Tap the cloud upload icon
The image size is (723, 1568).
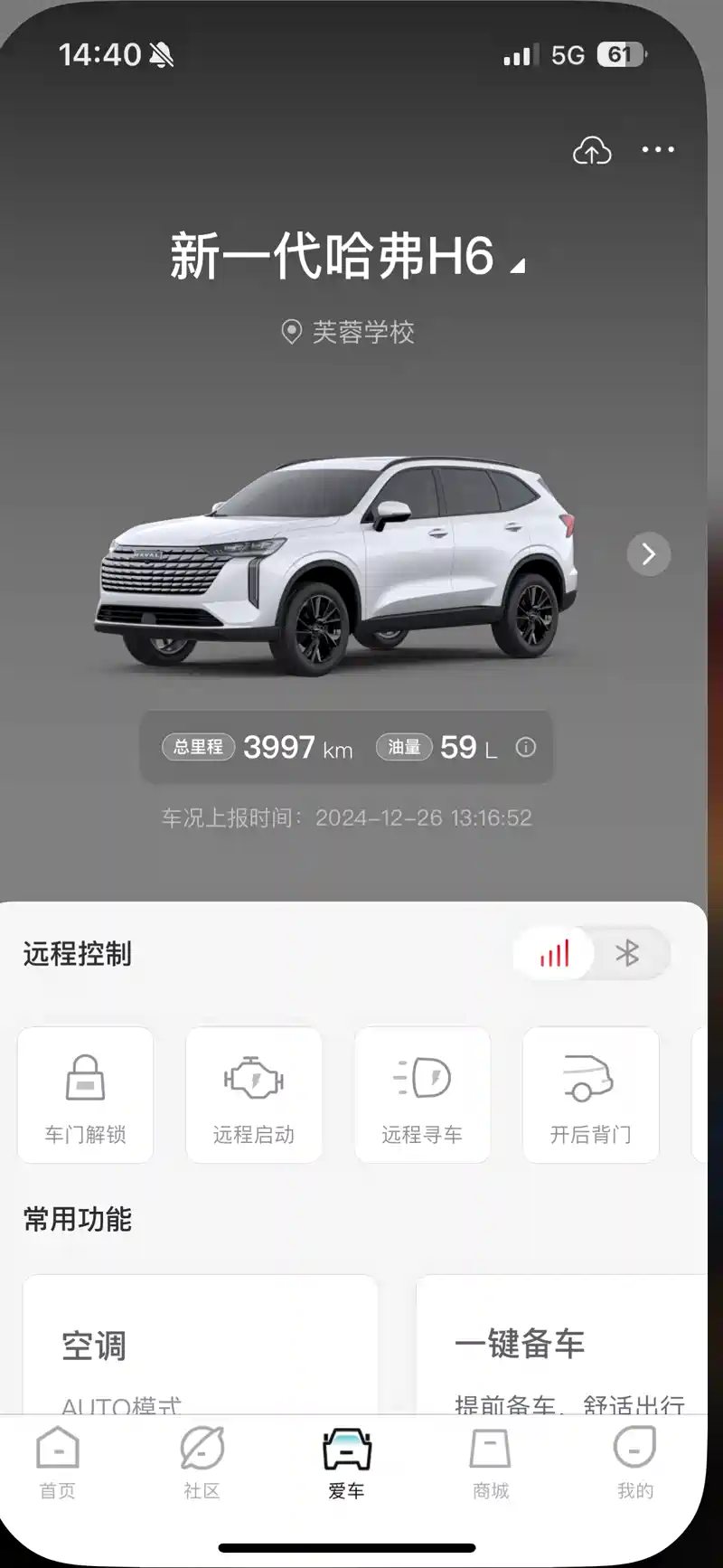pyautogui.click(x=592, y=151)
